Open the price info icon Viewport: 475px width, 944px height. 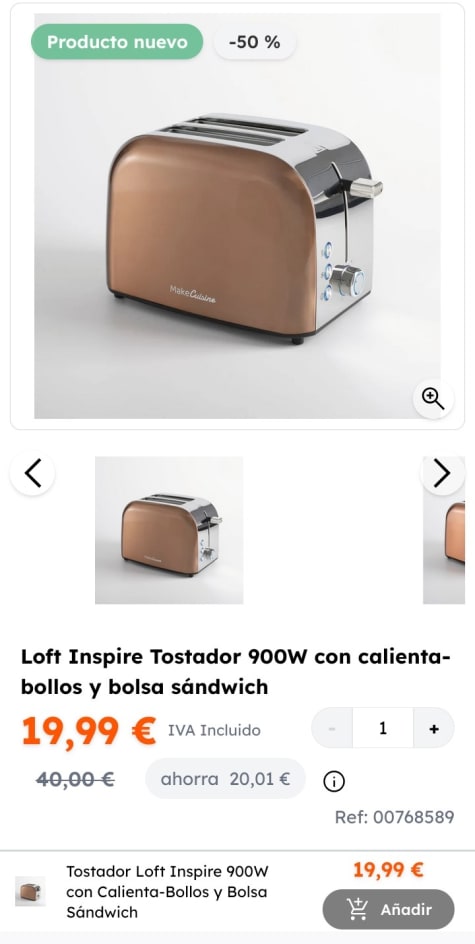(x=334, y=781)
